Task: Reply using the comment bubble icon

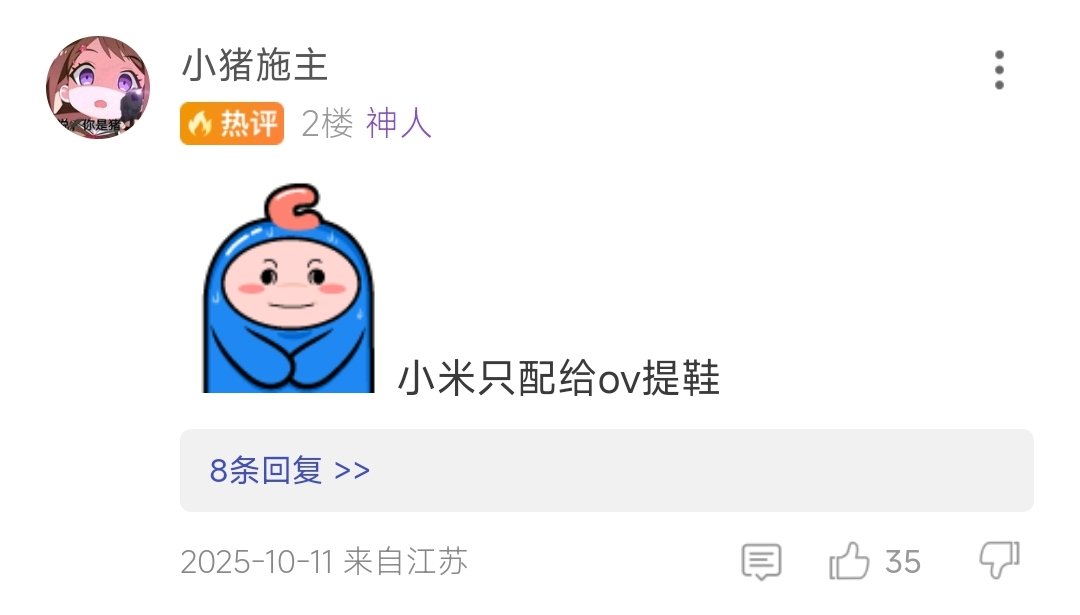Action: (x=761, y=561)
